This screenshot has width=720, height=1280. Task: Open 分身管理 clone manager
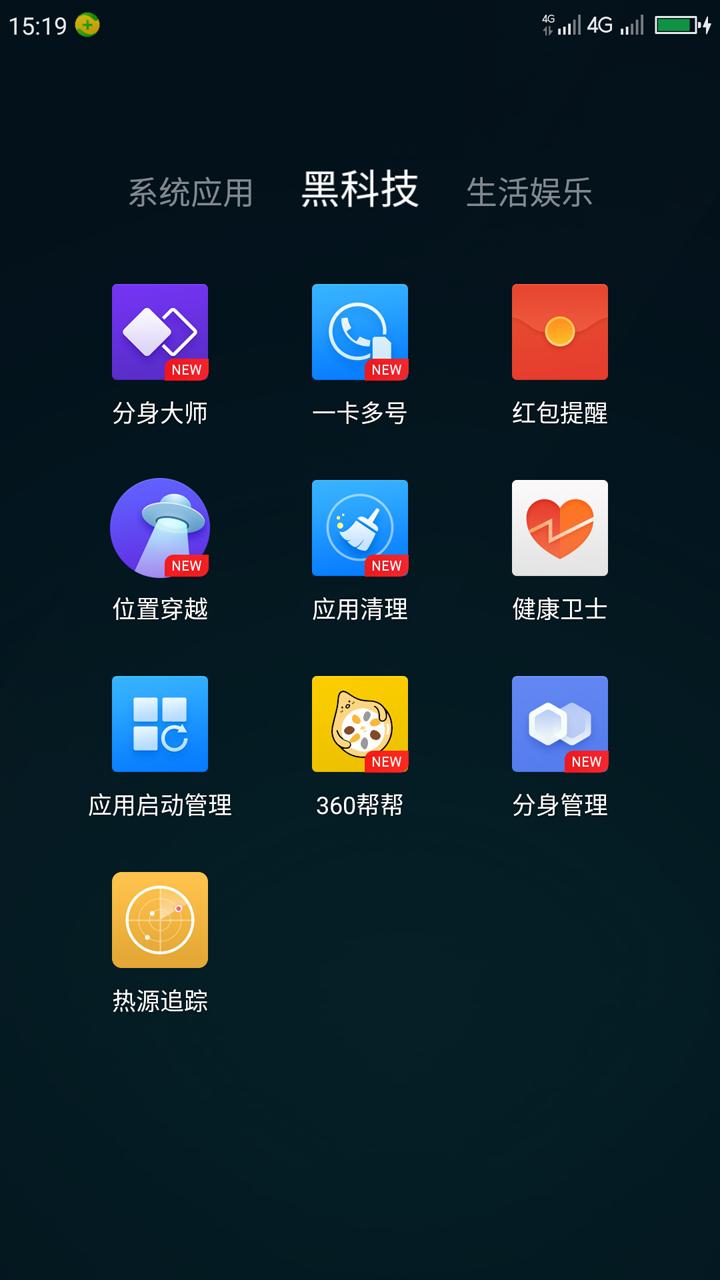560,724
